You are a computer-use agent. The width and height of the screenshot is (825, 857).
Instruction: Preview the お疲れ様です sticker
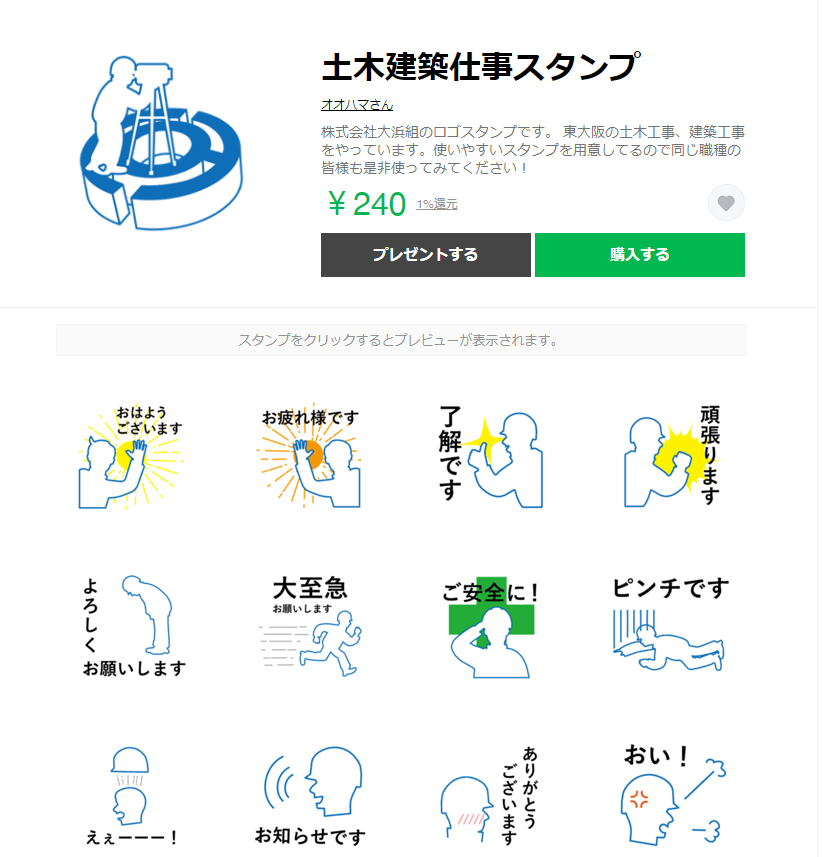click(x=310, y=455)
